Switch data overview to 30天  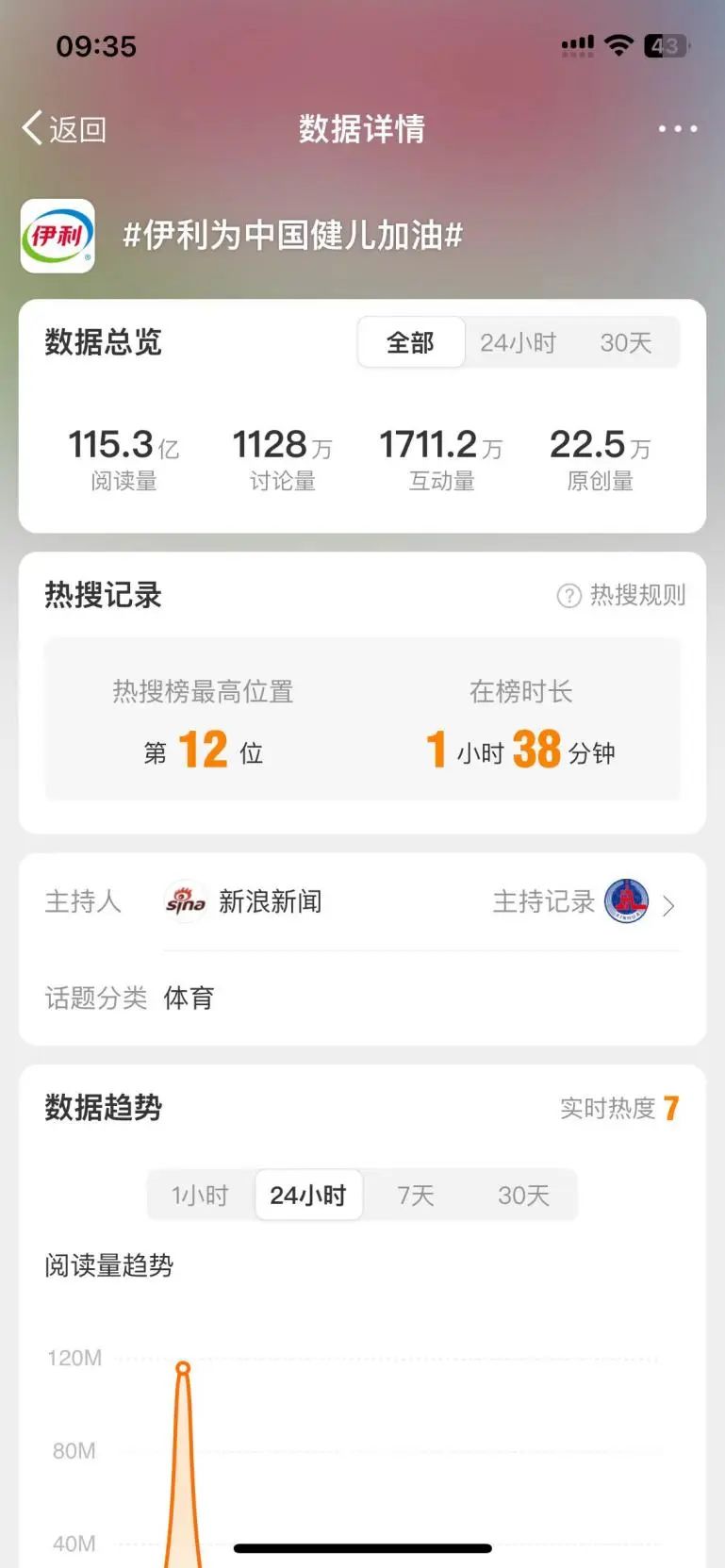coord(626,342)
